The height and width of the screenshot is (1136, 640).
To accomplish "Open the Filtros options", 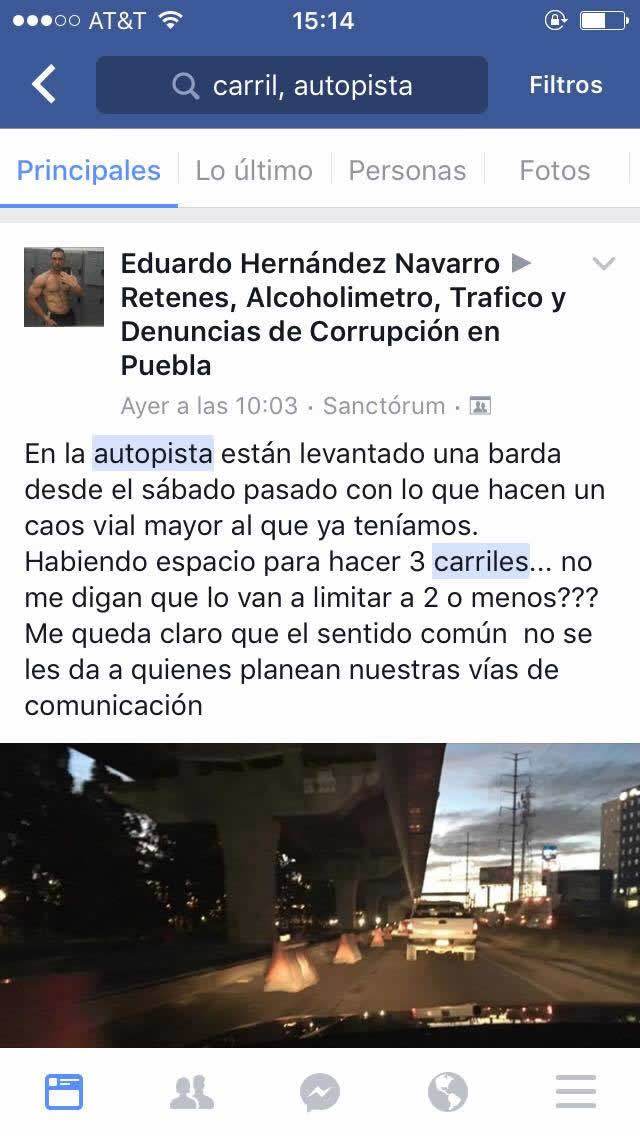I will [x=565, y=85].
